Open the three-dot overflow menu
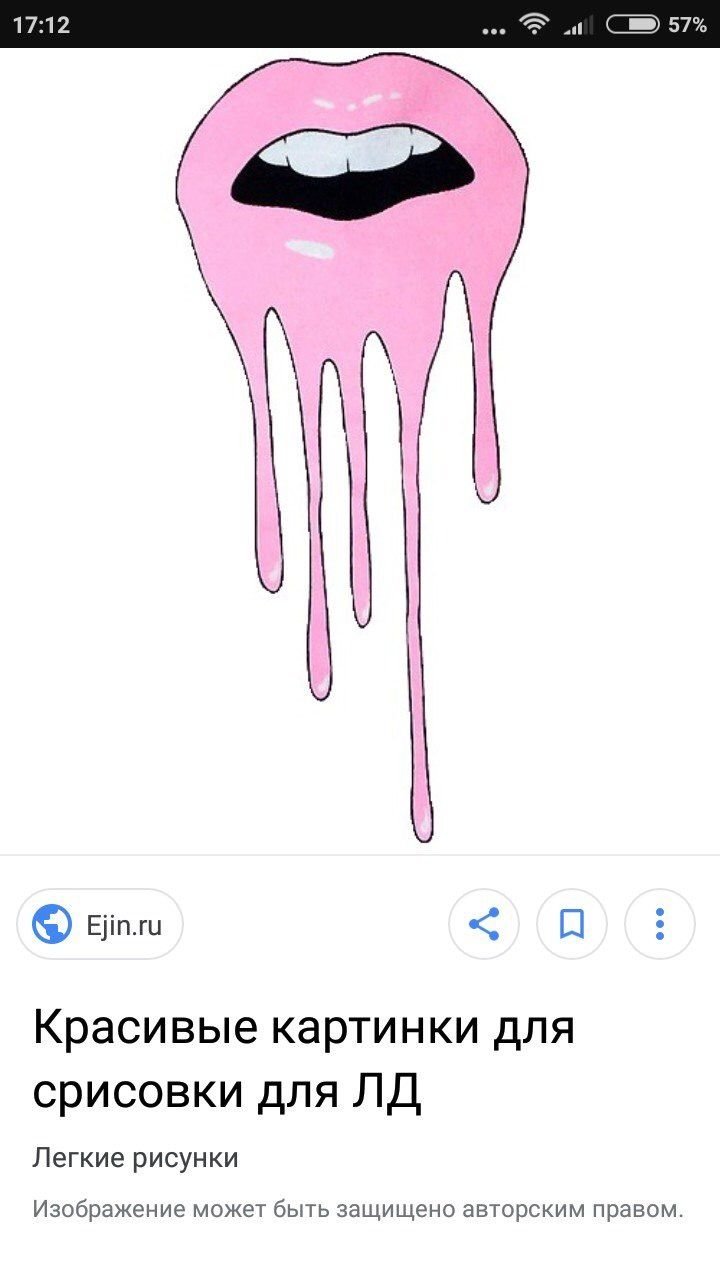The height and width of the screenshot is (1280, 720). coord(660,924)
